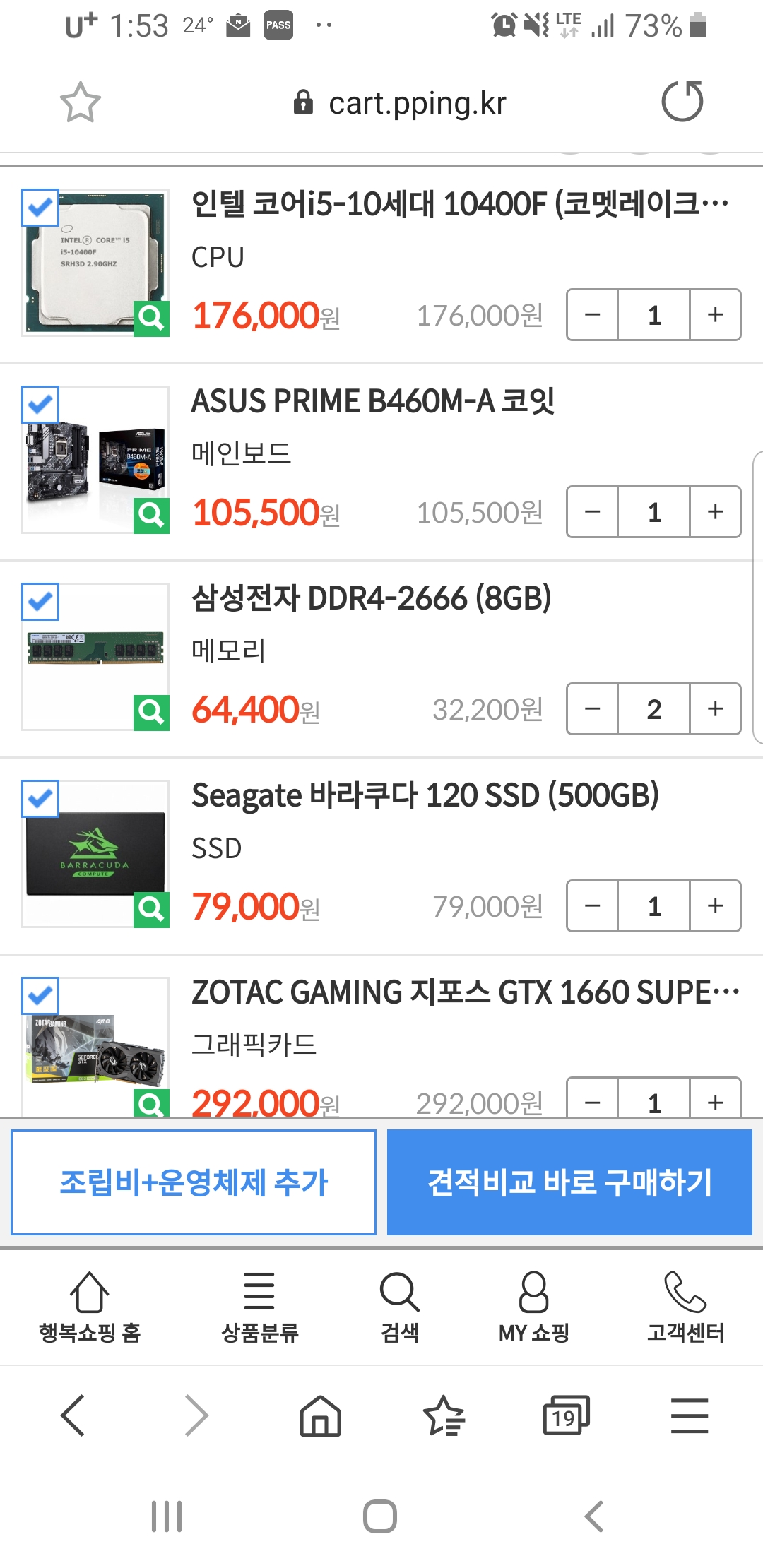Viewport: 763px width, 1568px height.
Task: Decrease quantity of Samsung DDR4-2666 memory
Action: tap(593, 709)
